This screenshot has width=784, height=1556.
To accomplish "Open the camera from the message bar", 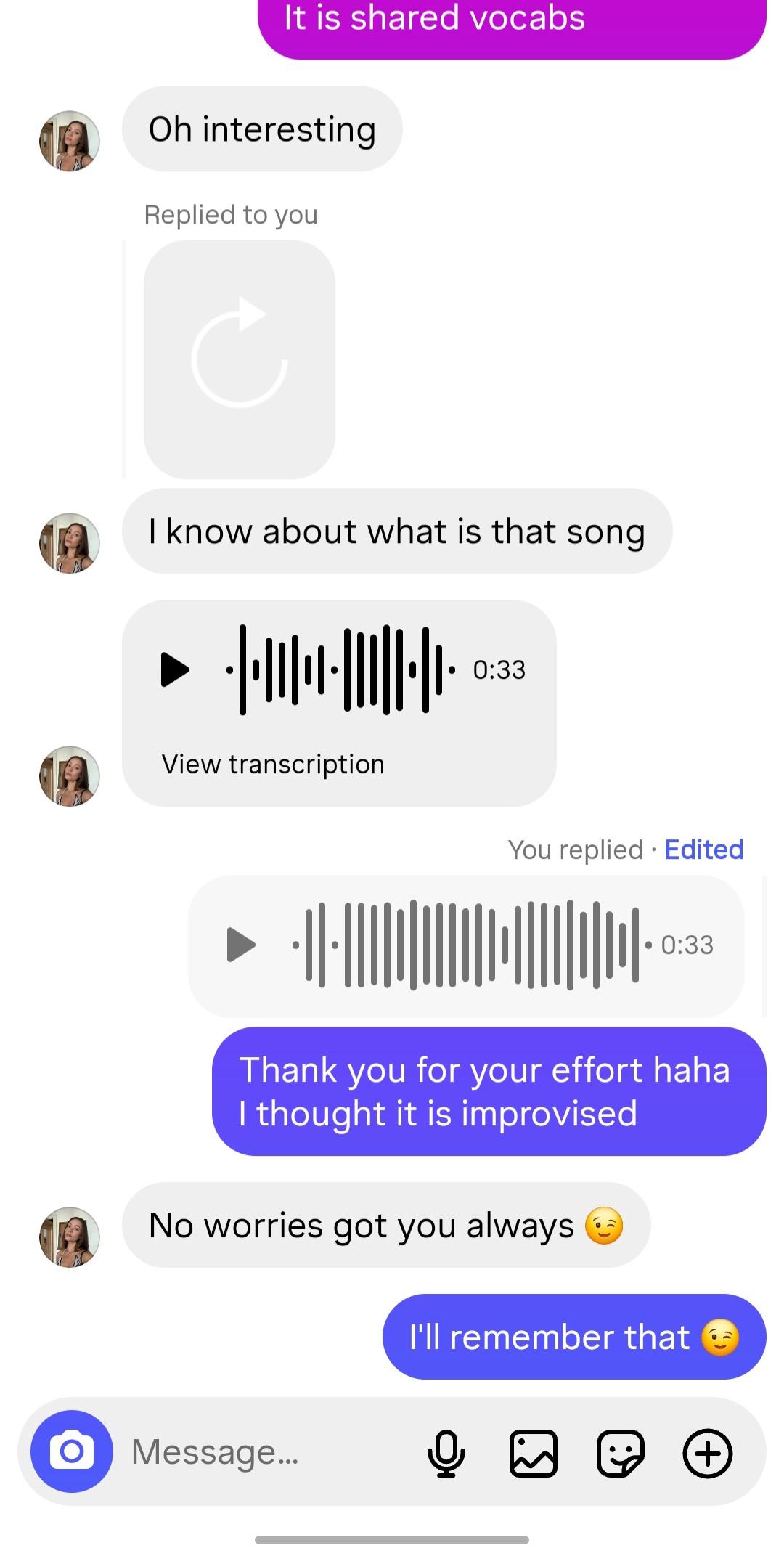I will point(71,1451).
